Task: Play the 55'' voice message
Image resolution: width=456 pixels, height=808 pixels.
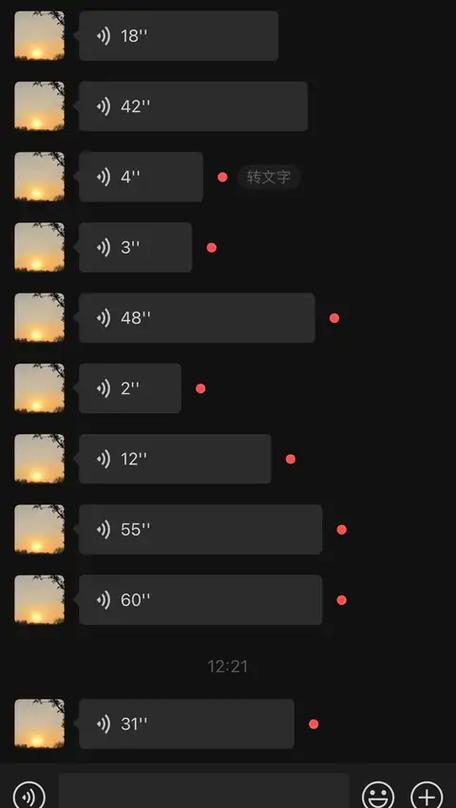Action: point(200,529)
